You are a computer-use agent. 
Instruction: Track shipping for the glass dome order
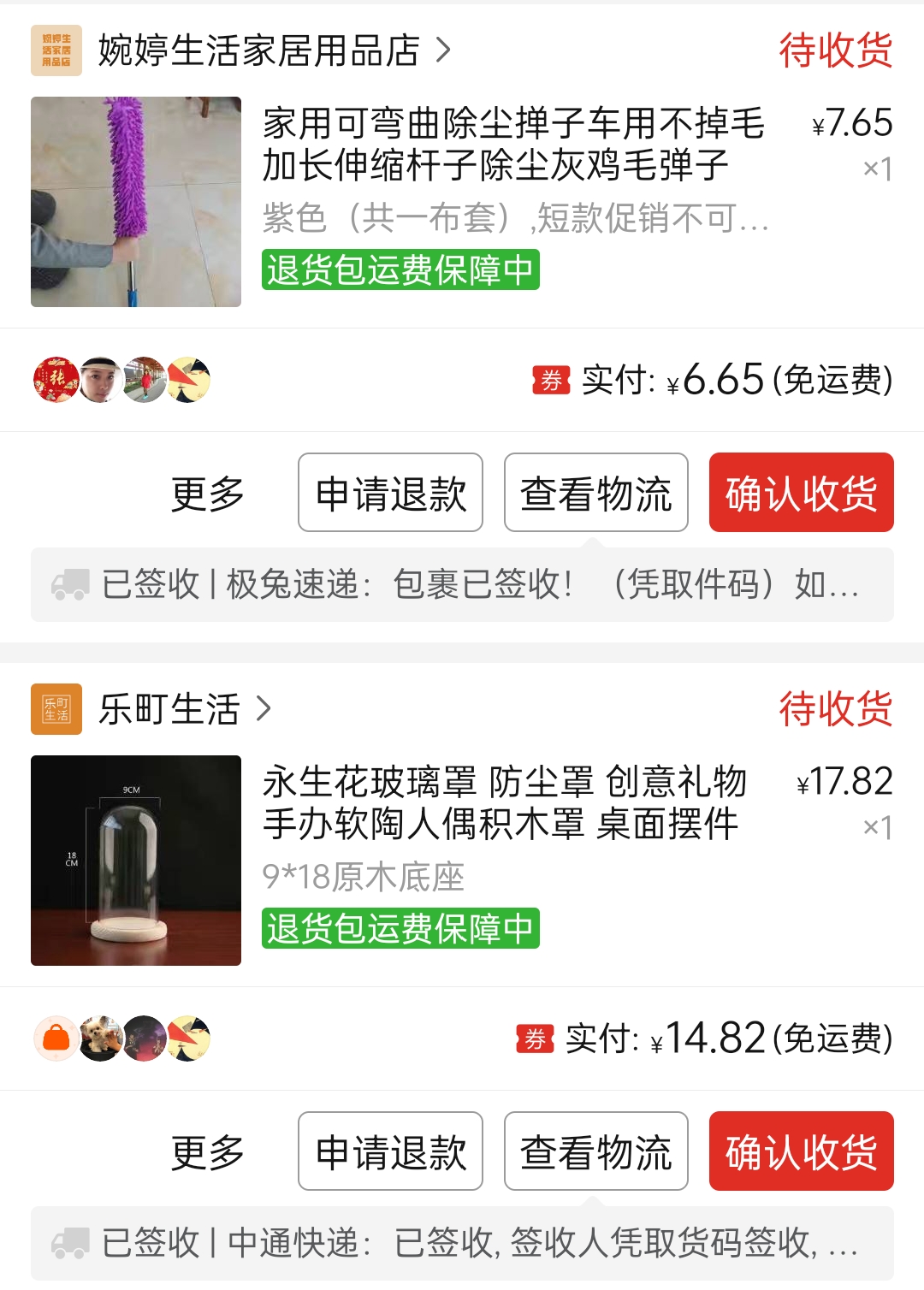coord(595,1152)
